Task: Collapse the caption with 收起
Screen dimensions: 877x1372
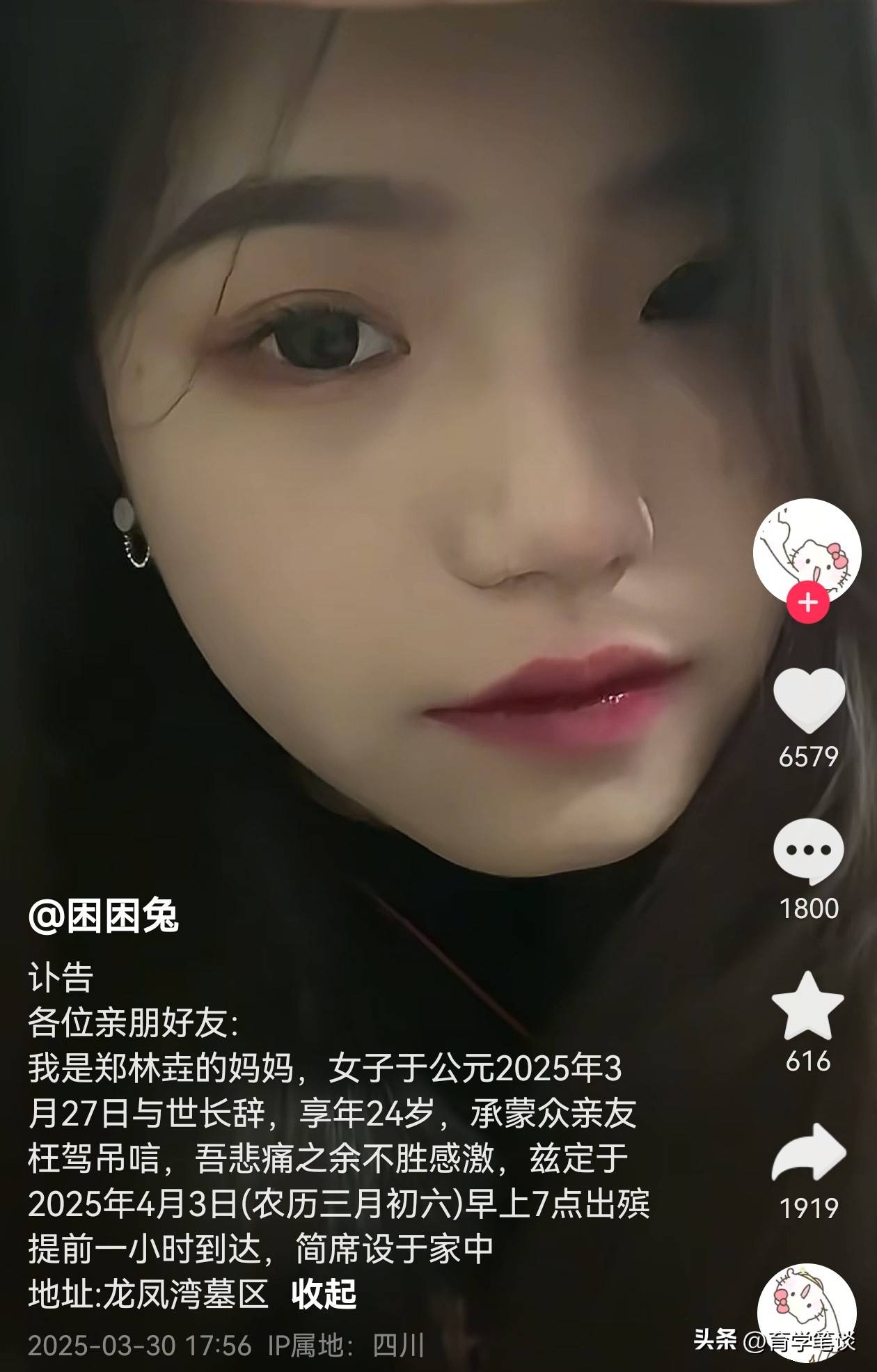Action: 324,1295
